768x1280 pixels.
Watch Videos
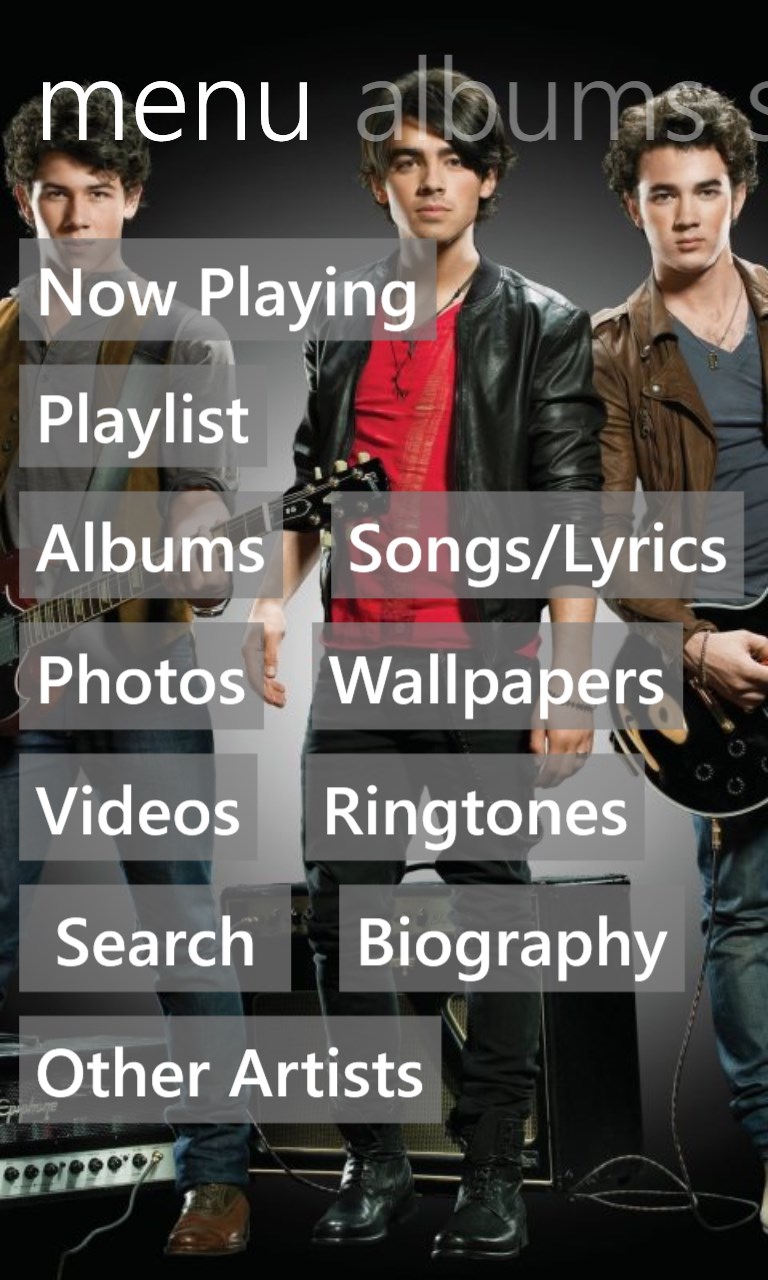[138, 808]
